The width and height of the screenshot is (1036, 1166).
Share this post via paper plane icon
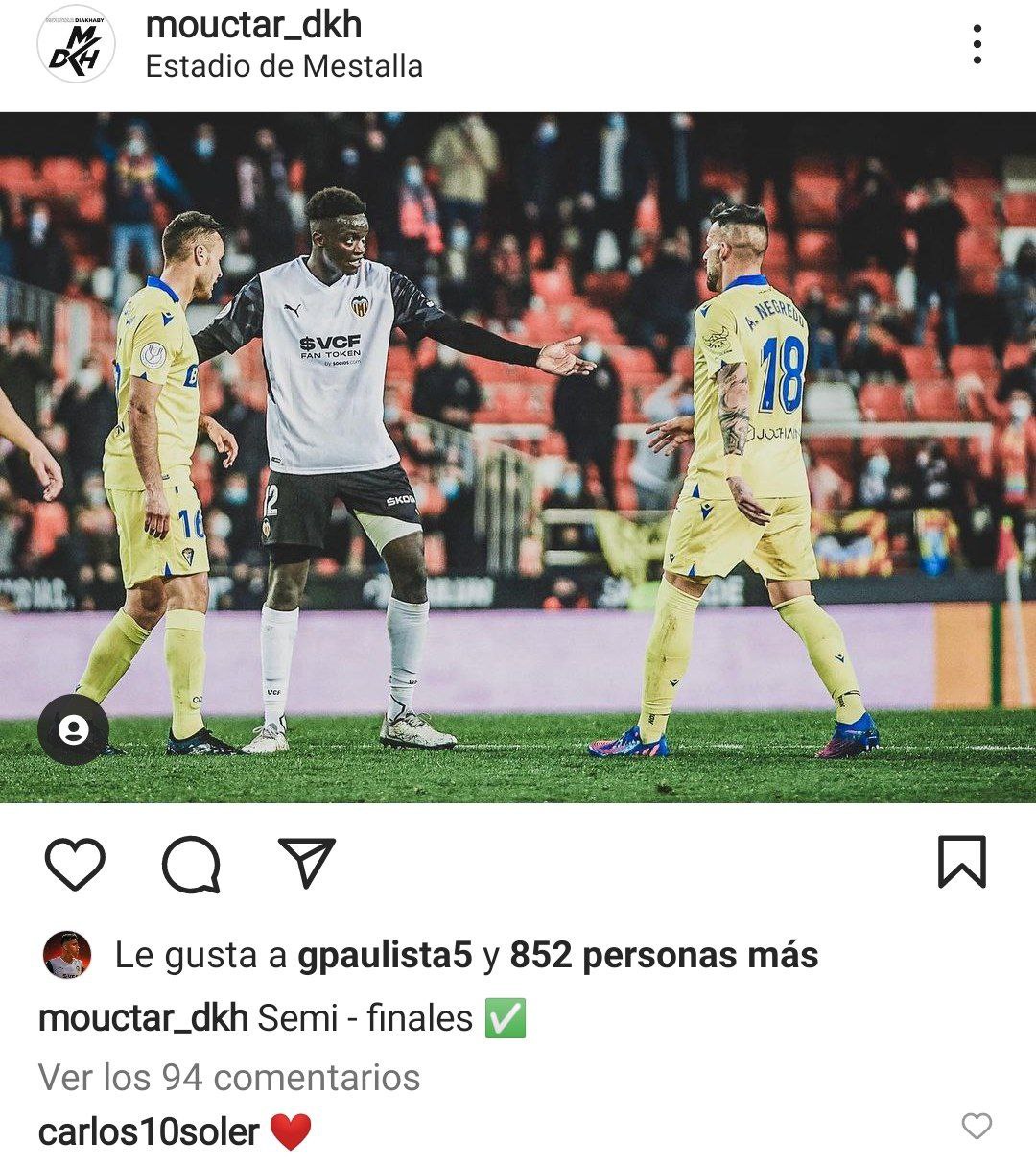coord(307,862)
